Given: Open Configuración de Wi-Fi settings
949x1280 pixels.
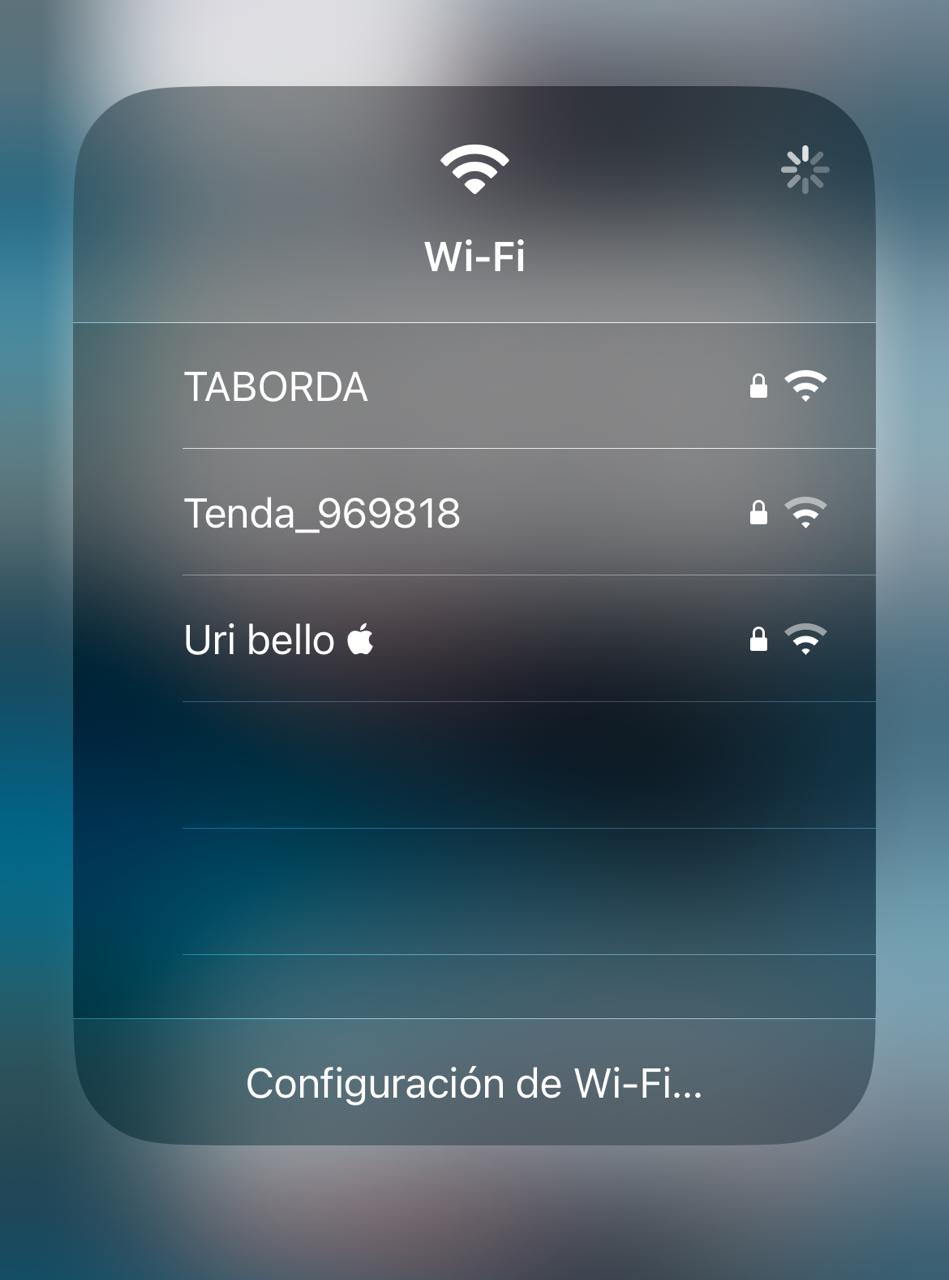Looking at the screenshot, I should [x=474, y=1083].
